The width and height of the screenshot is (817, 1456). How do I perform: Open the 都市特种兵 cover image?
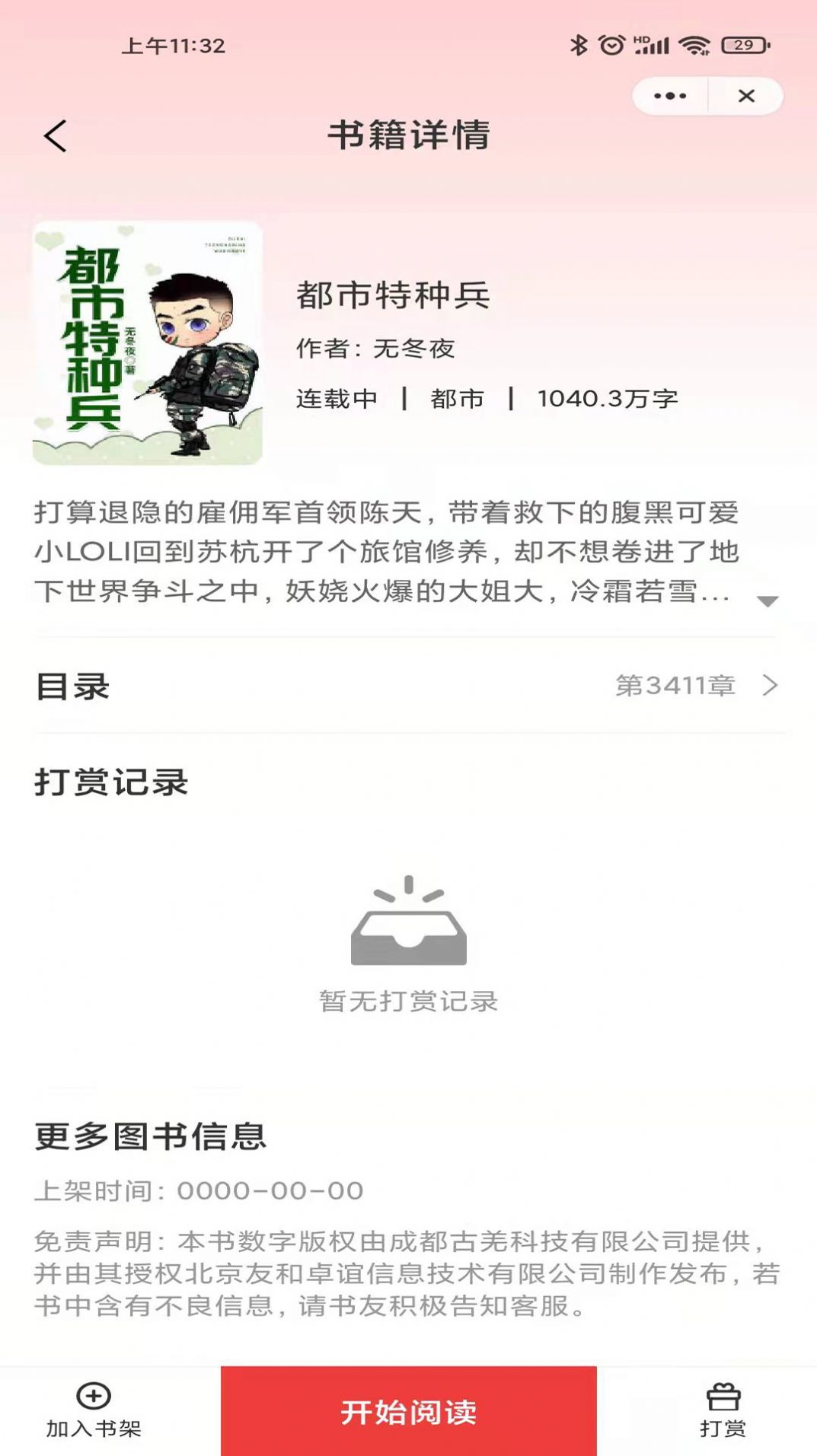pos(149,345)
